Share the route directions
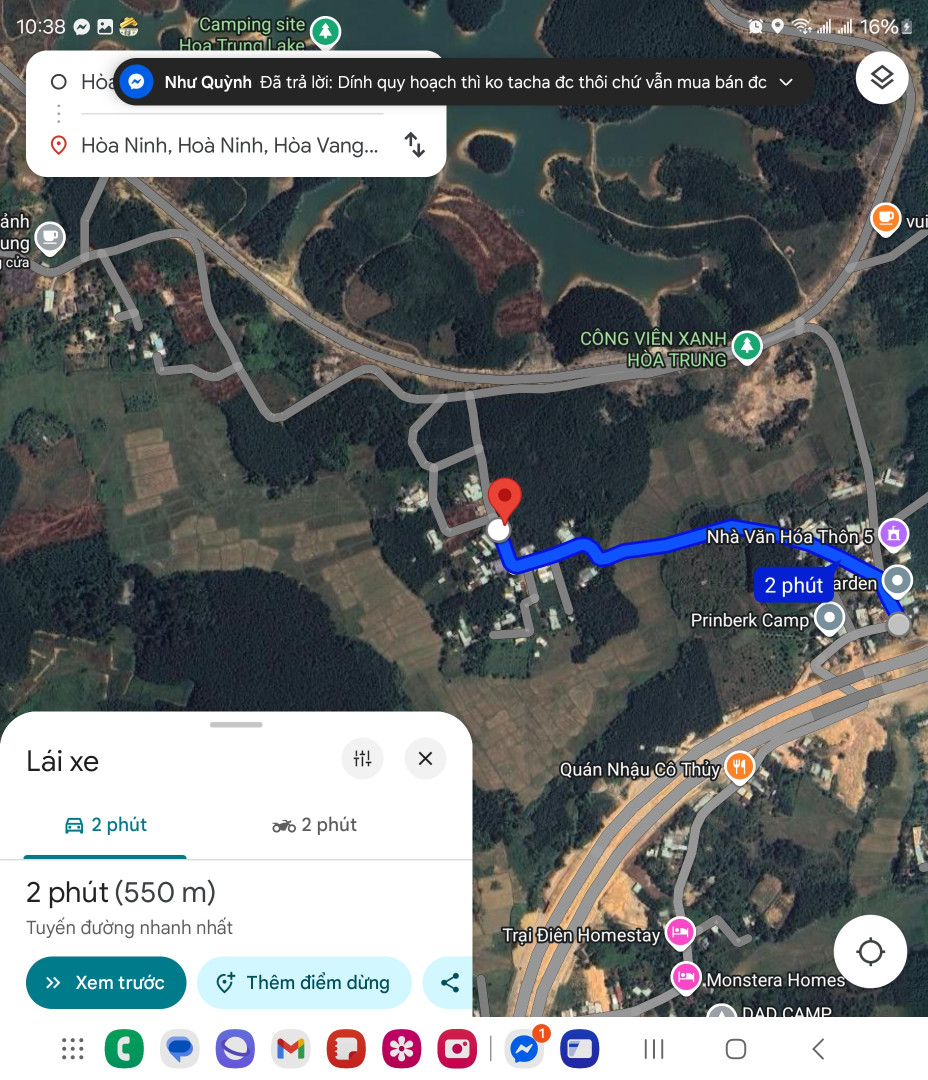Image resolution: width=928 pixels, height=1080 pixels. click(x=450, y=982)
